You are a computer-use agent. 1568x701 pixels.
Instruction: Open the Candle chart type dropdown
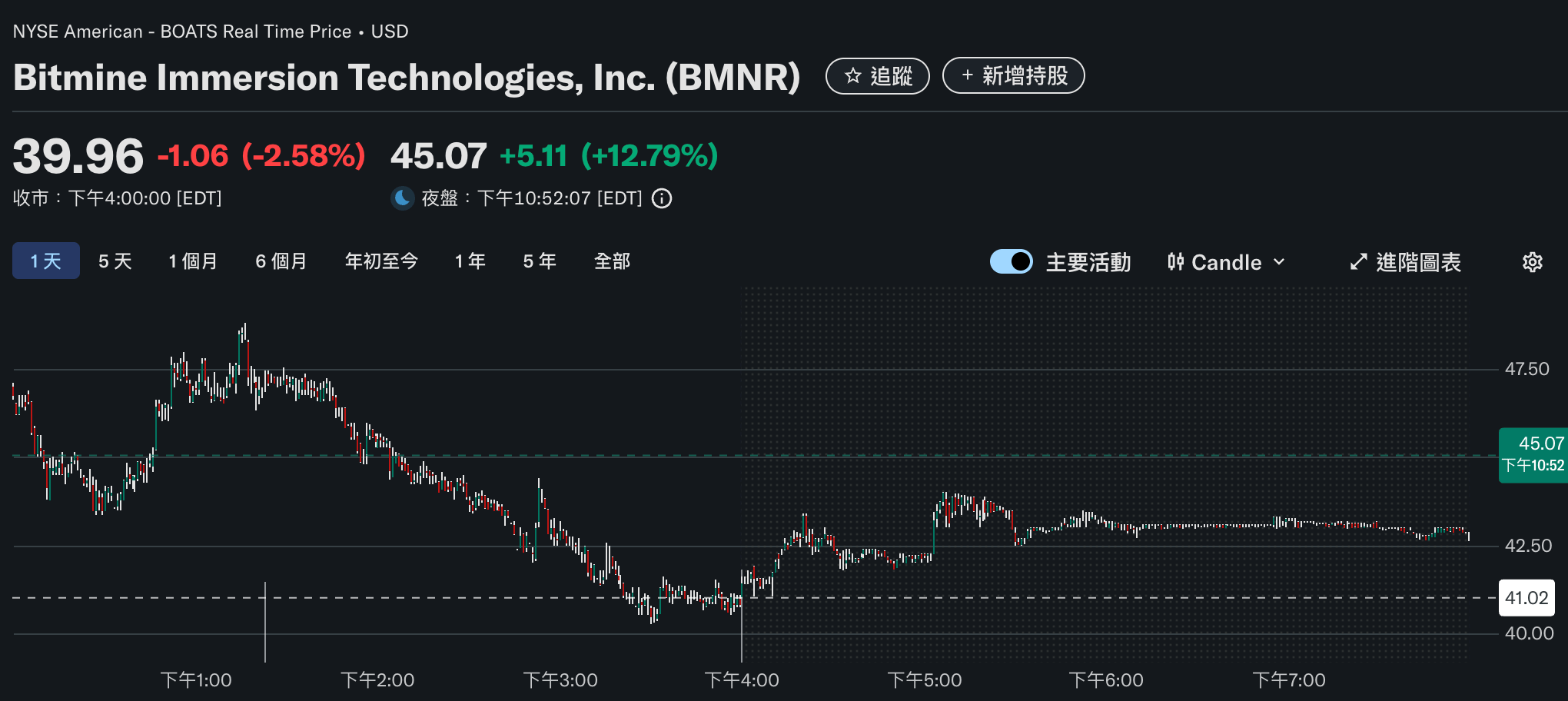1226,262
